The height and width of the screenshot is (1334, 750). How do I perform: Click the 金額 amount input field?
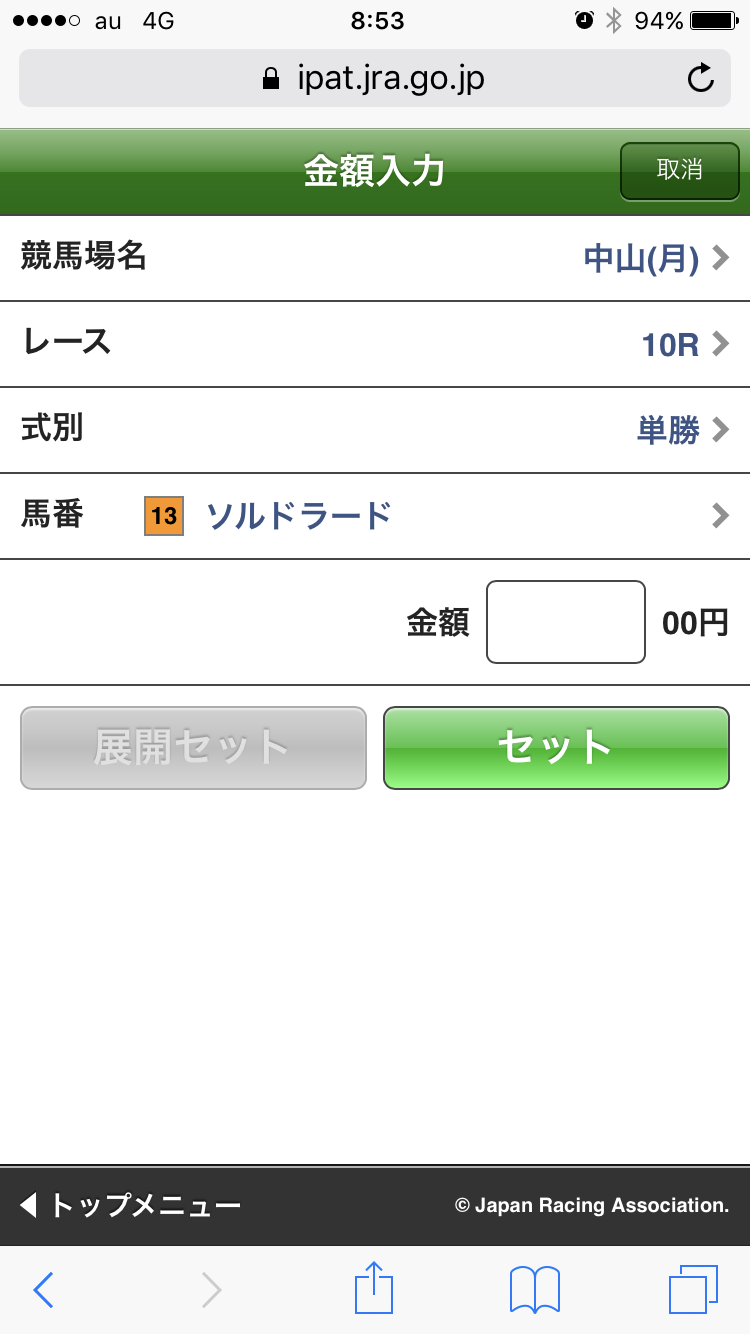(x=565, y=621)
